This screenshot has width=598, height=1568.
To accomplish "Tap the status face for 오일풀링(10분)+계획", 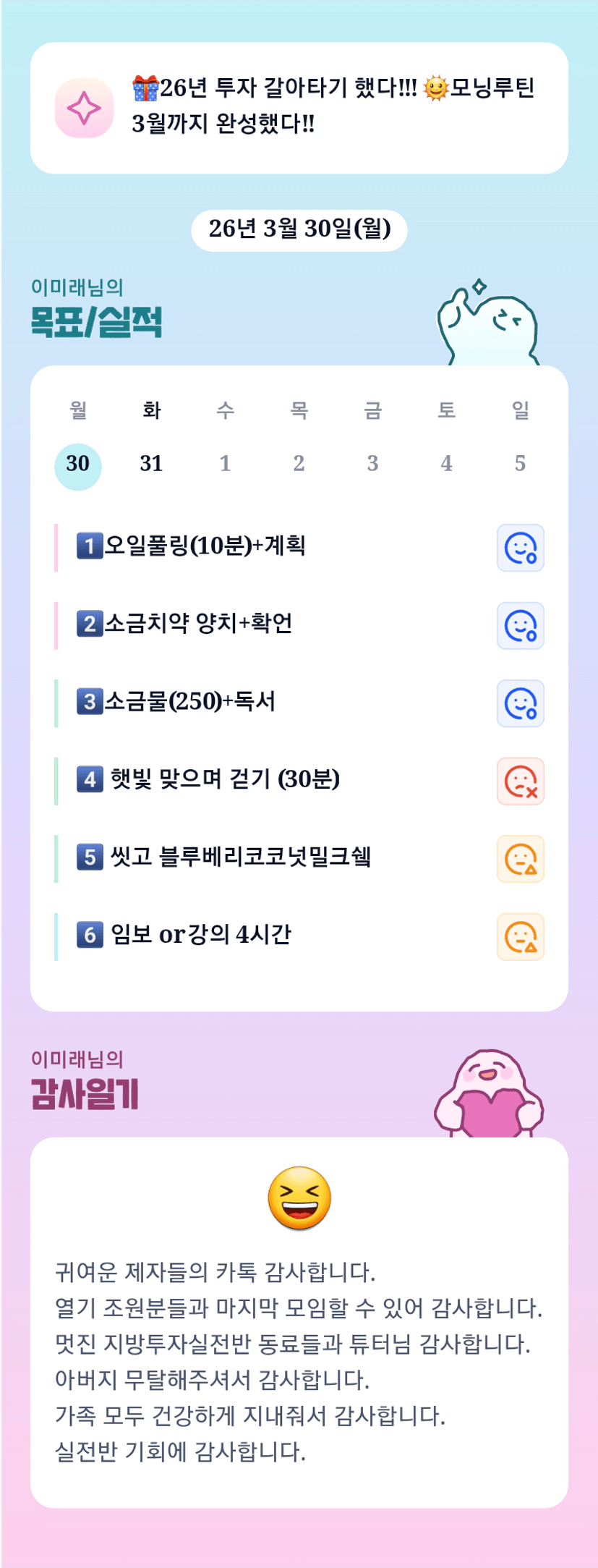I will pos(520,548).
